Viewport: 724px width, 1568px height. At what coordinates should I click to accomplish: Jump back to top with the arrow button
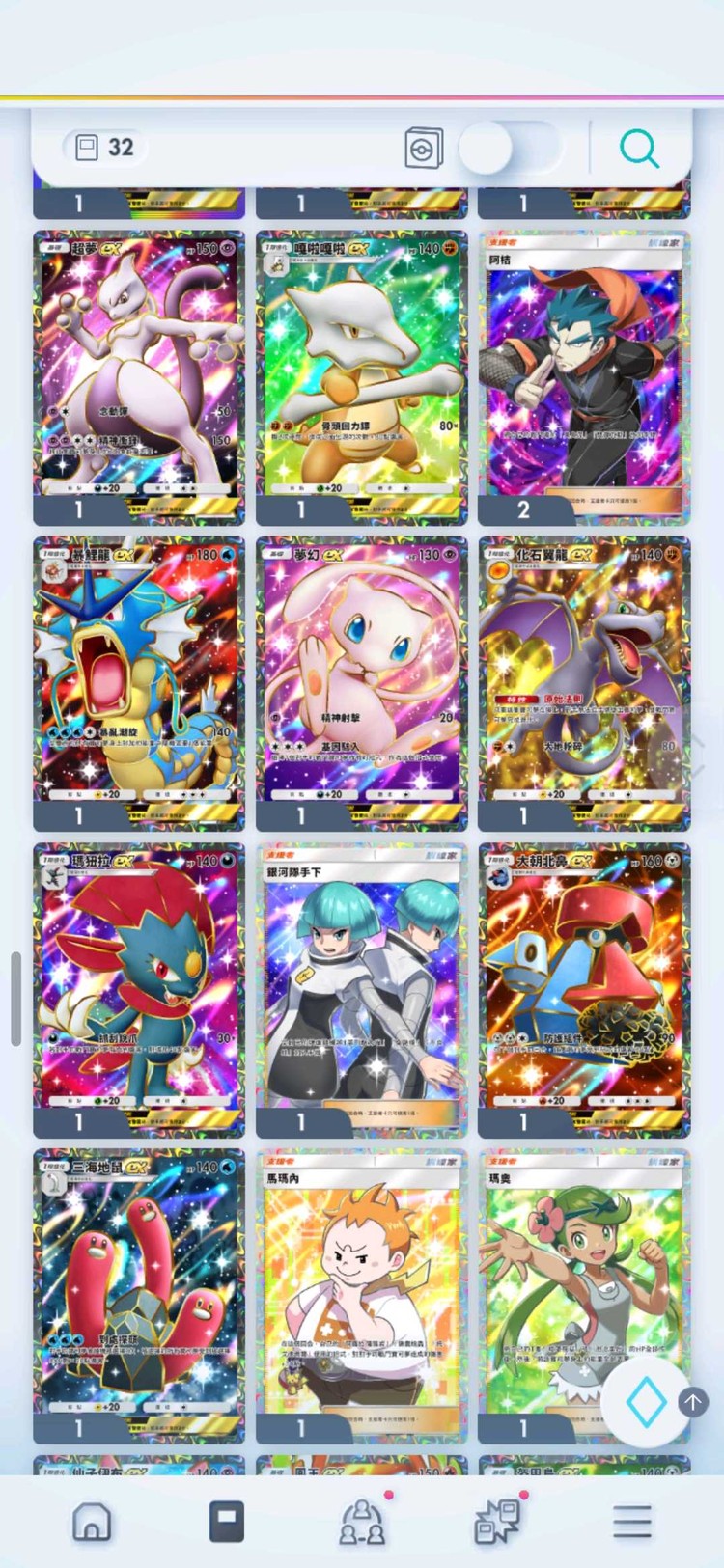click(x=693, y=1401)
